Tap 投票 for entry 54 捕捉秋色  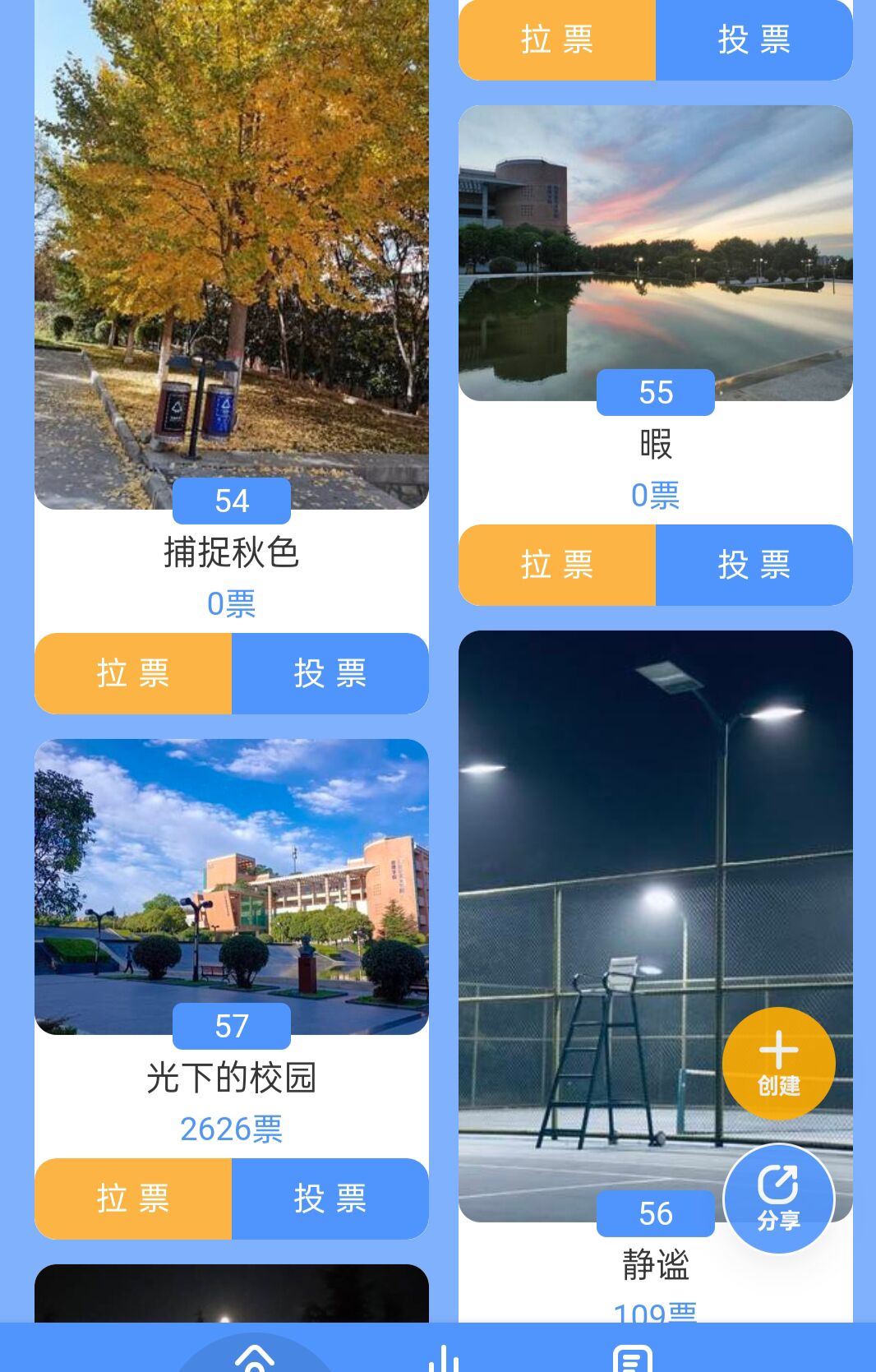[x=330, y=673]
